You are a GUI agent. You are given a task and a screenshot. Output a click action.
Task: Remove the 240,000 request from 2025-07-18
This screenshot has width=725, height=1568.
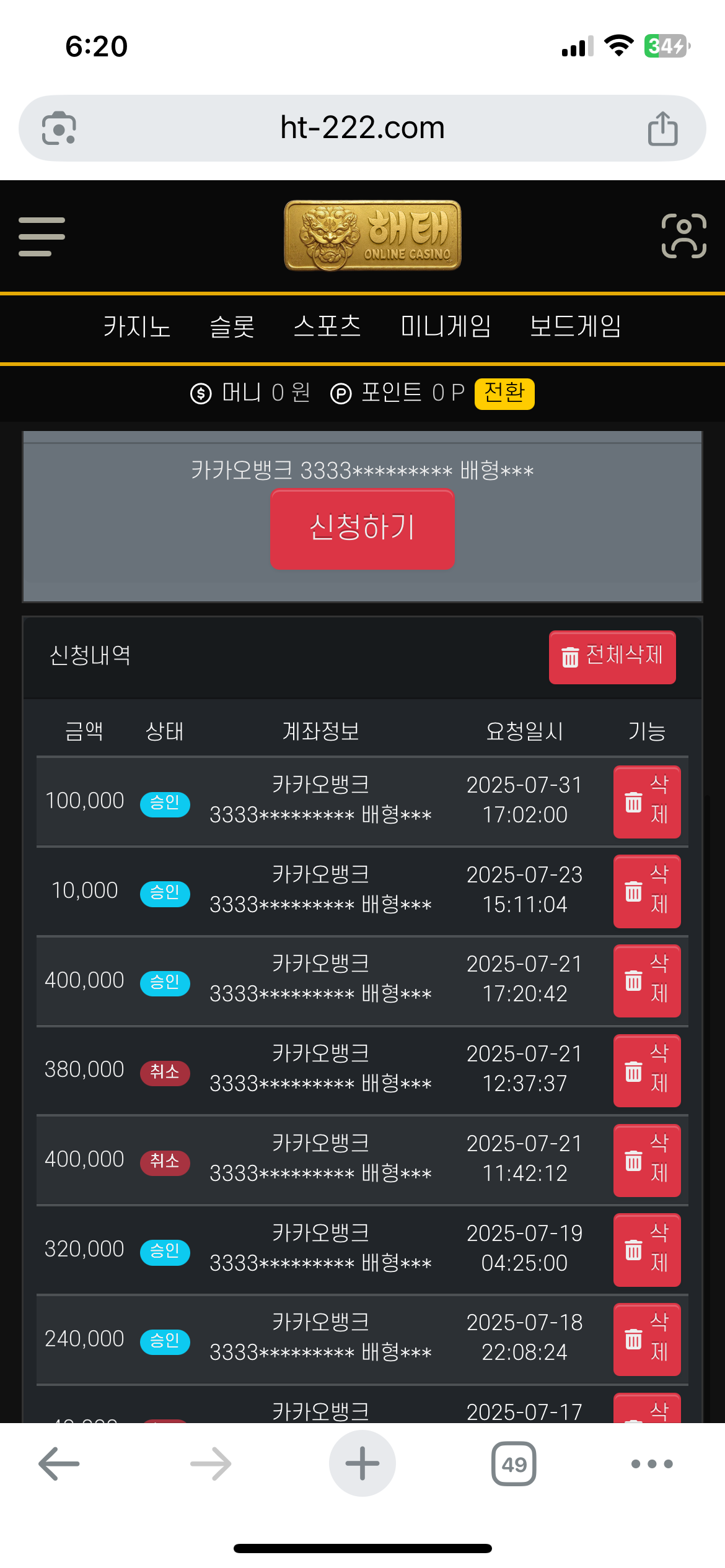[x=646, y=1339]
